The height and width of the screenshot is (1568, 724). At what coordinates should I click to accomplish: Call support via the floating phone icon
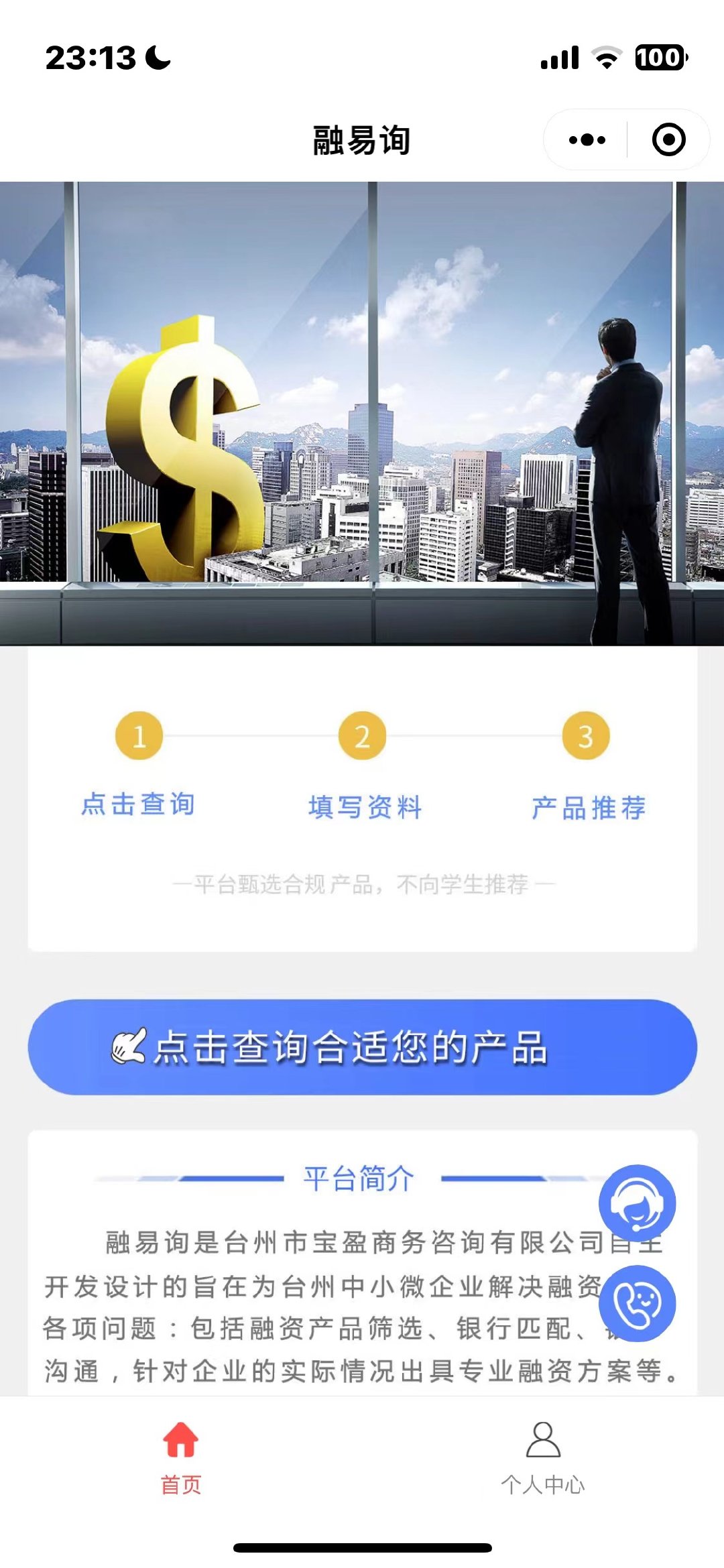tap(637, 1303)
